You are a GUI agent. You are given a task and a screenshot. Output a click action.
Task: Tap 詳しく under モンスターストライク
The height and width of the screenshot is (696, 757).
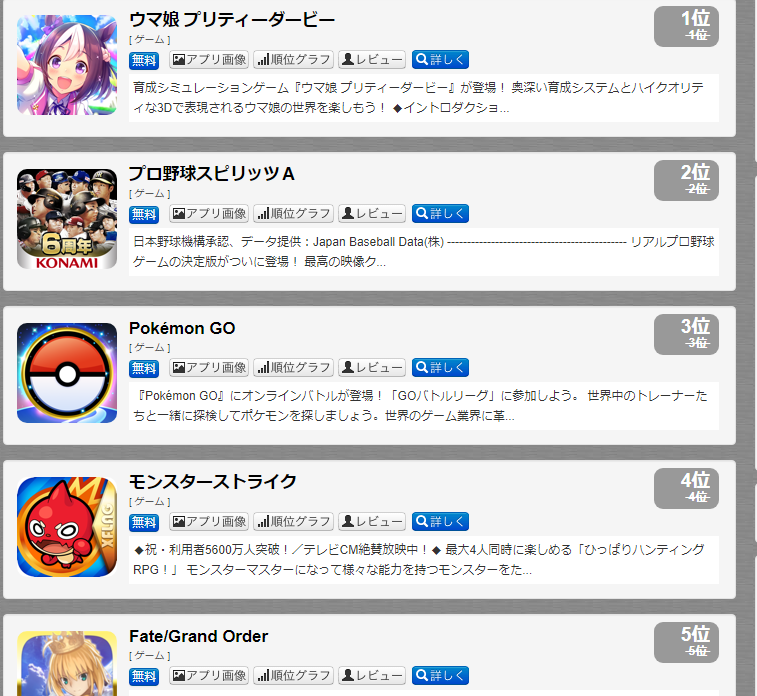point(440,521)
